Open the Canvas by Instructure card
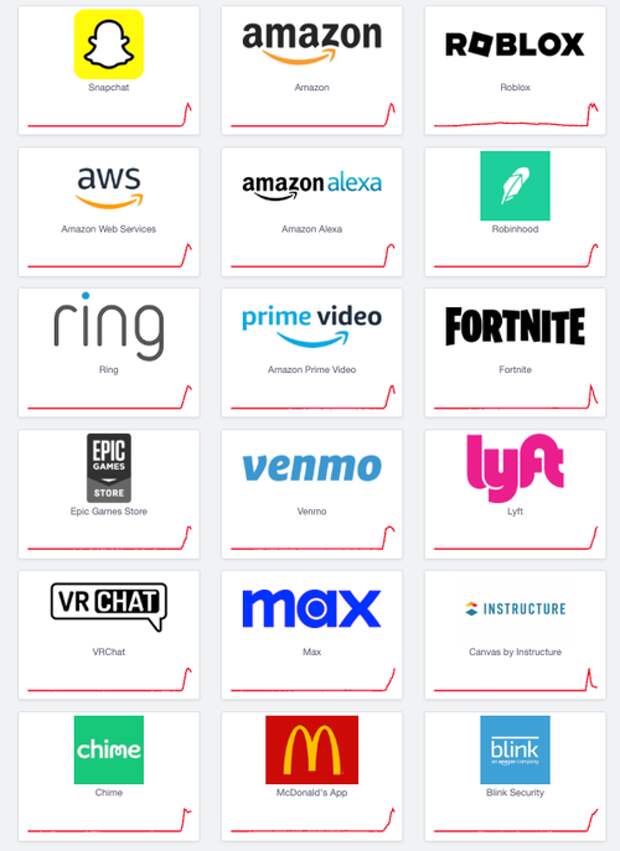 514,634
